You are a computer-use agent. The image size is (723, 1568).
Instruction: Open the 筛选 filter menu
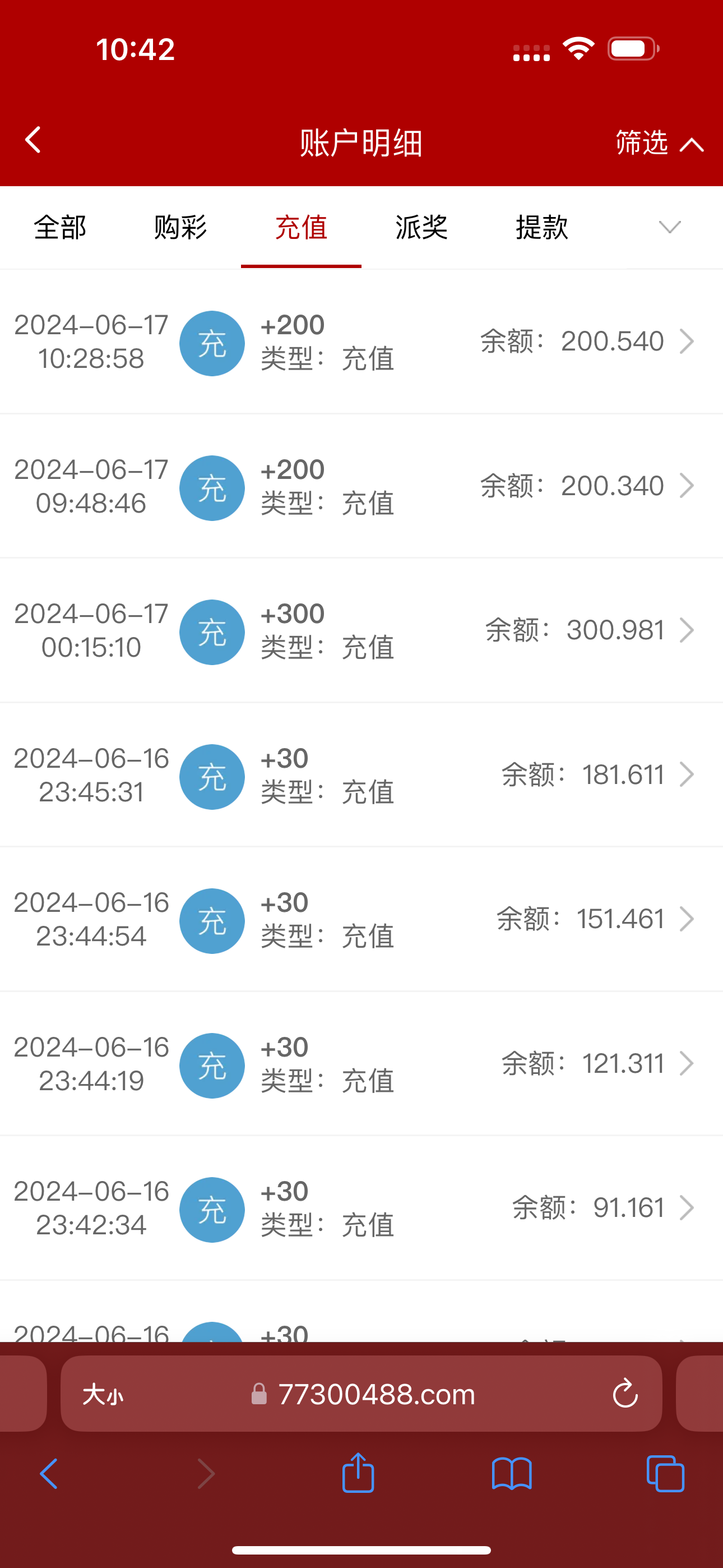(x=659, y=143)
